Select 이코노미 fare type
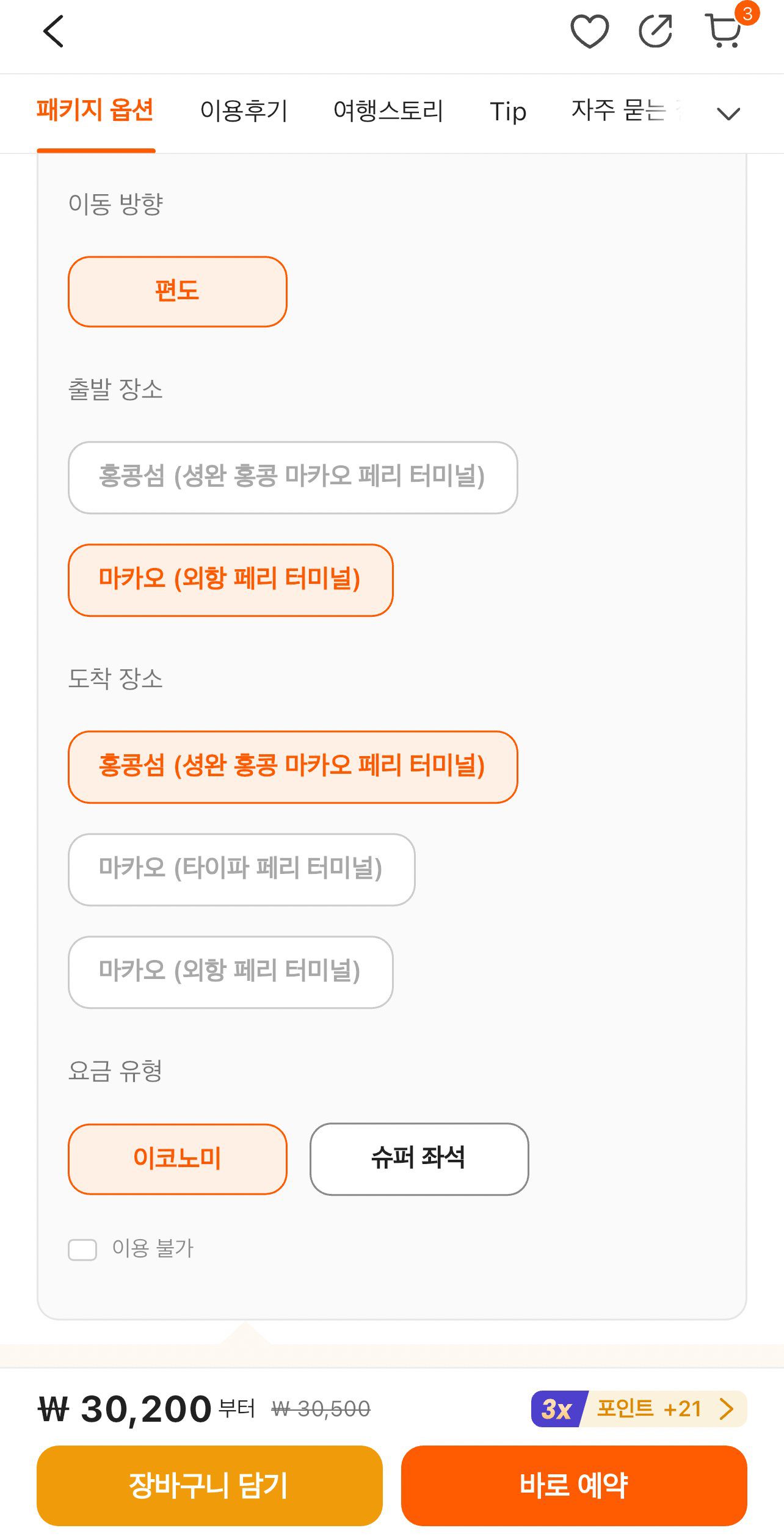This screenshot has width=784, height=1539. tap(178, 1159)
